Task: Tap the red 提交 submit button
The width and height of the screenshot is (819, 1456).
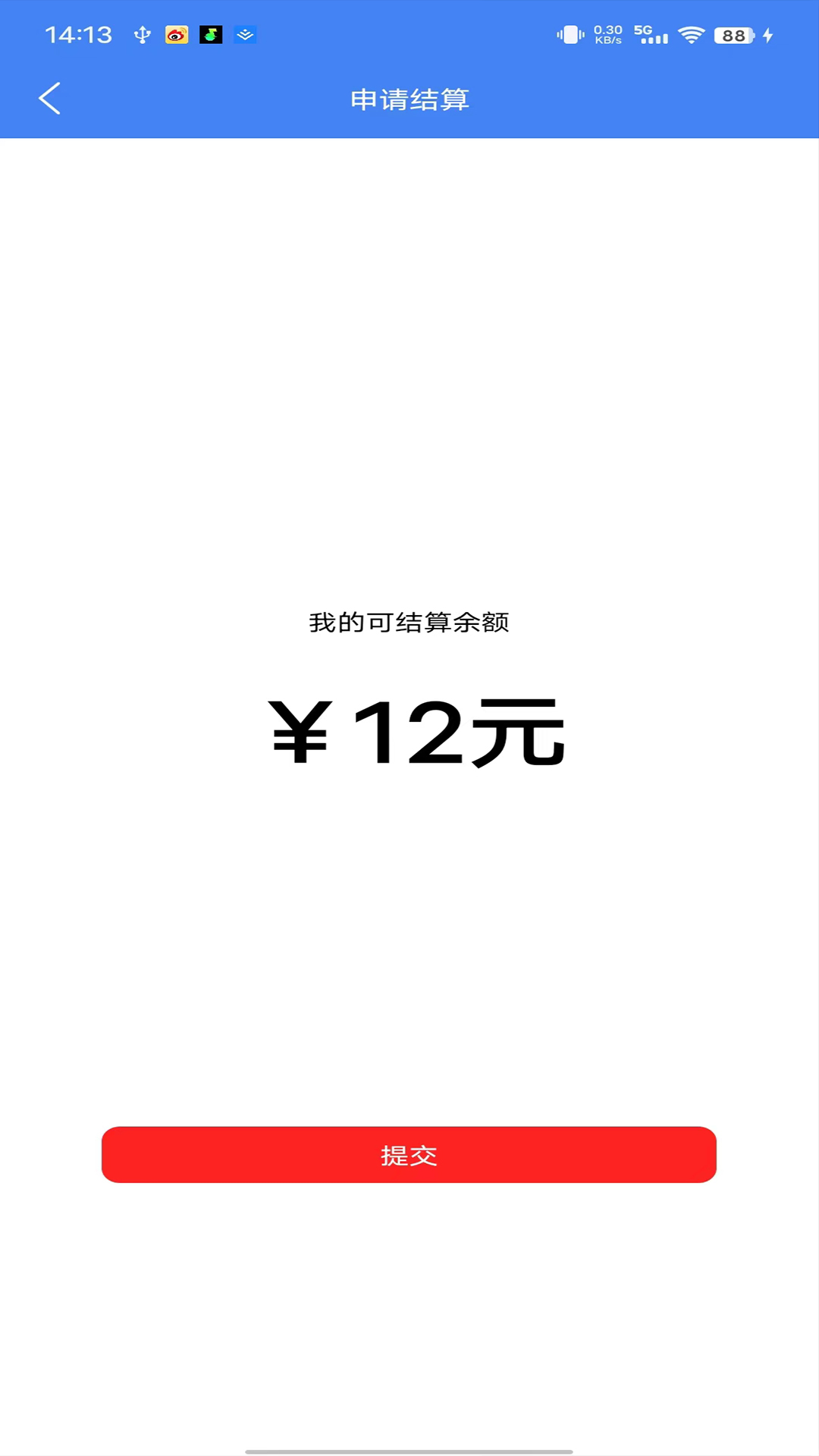Action: click(409, 1154)
